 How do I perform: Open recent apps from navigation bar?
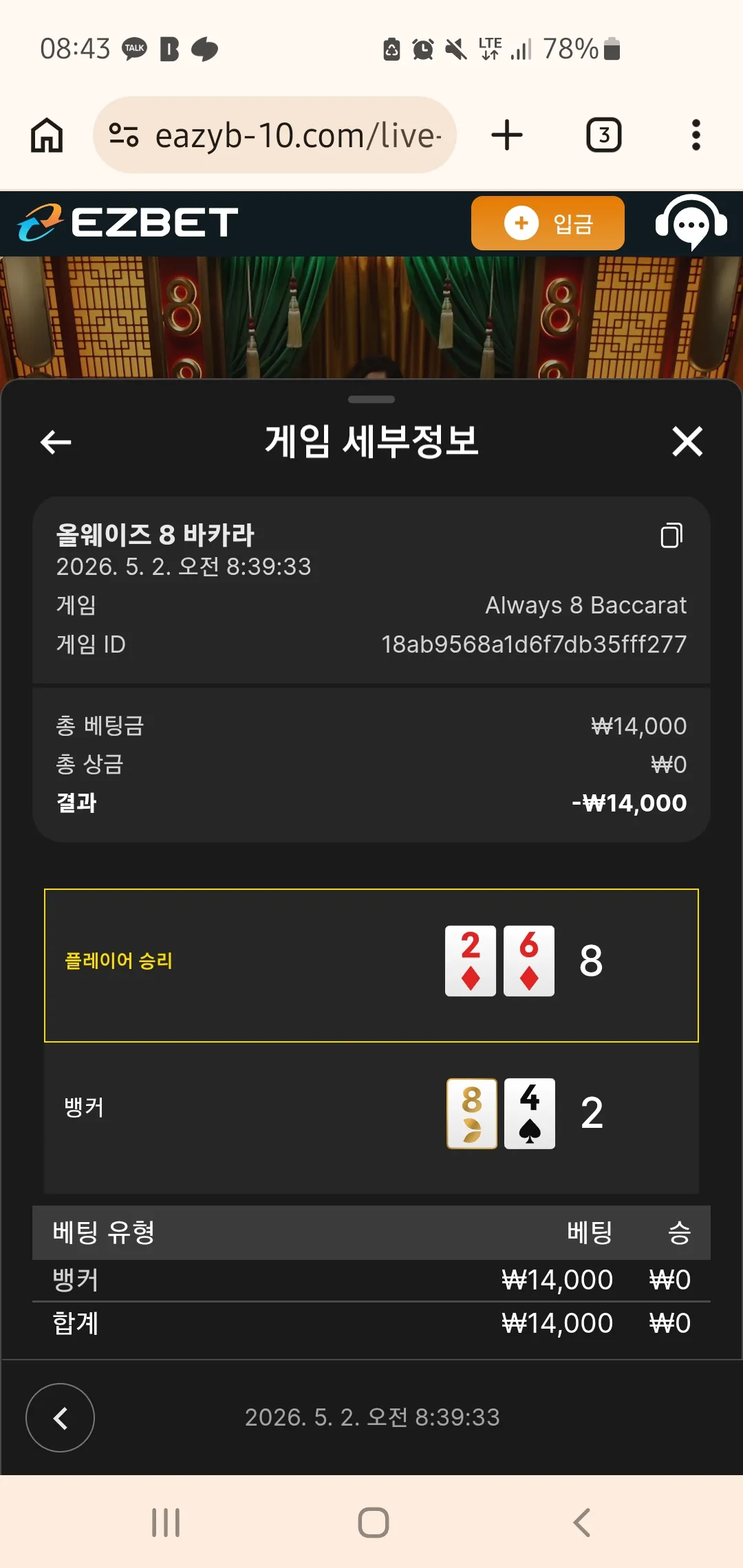click(166, 1523)
